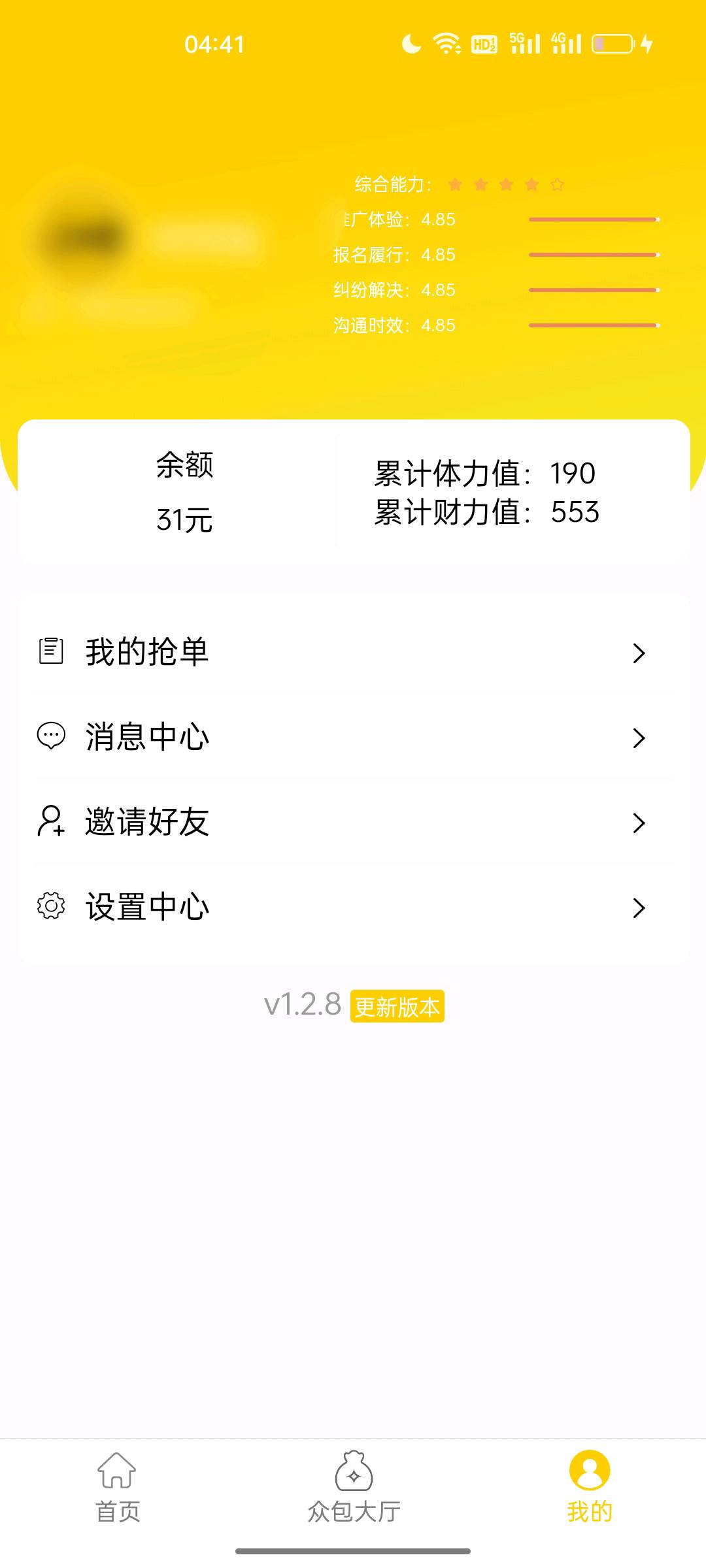Image resolution: width=706 pixels, height=1568 pixels.
Task: Open 我的抢单 row
Action: (353, 652)
